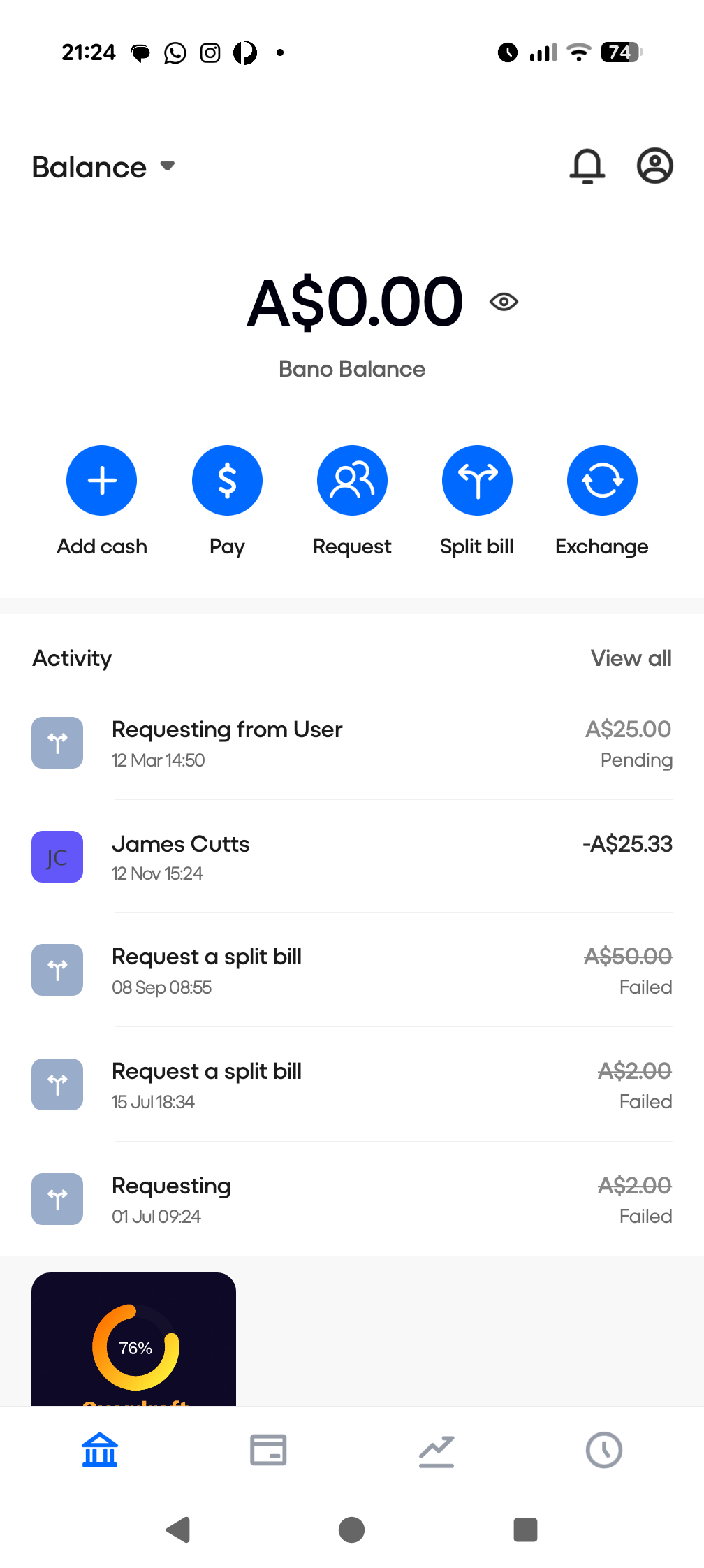The image size is (704, 1568).
Task: Select the cards tab in bottom navigation
Action: pyautogui.click(x=268, y=1450)
